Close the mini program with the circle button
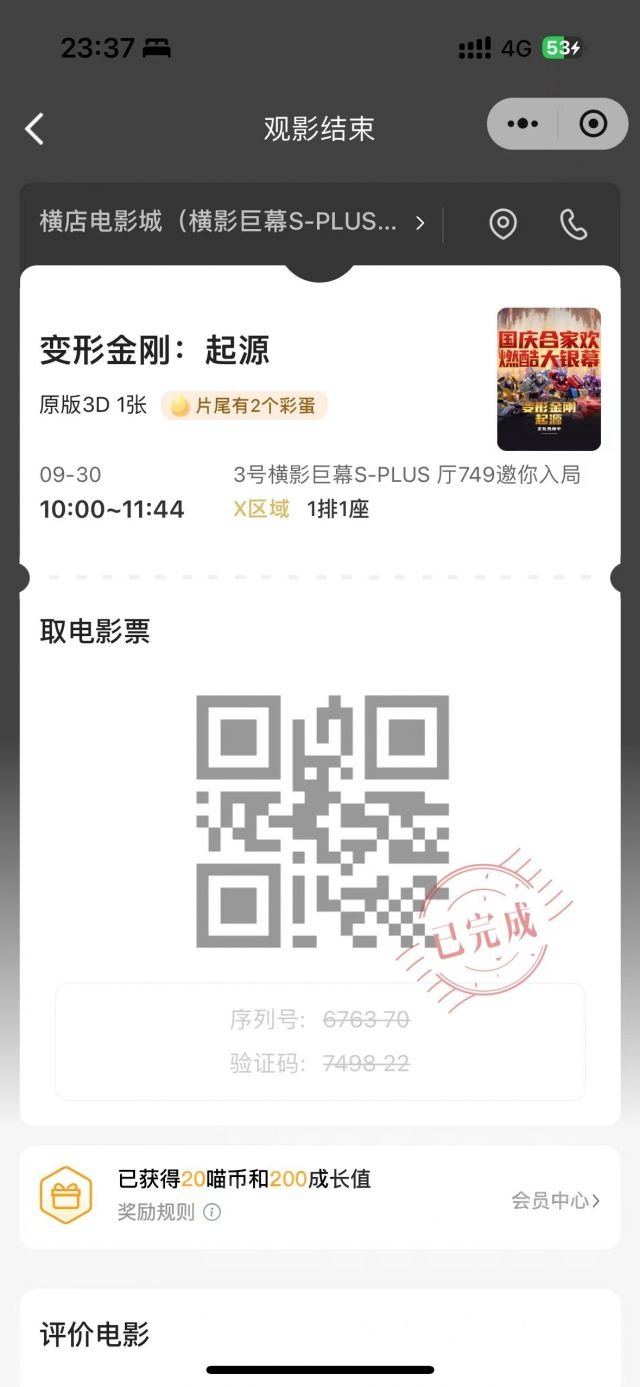640x1387 pixels. [x=593, y=124]
